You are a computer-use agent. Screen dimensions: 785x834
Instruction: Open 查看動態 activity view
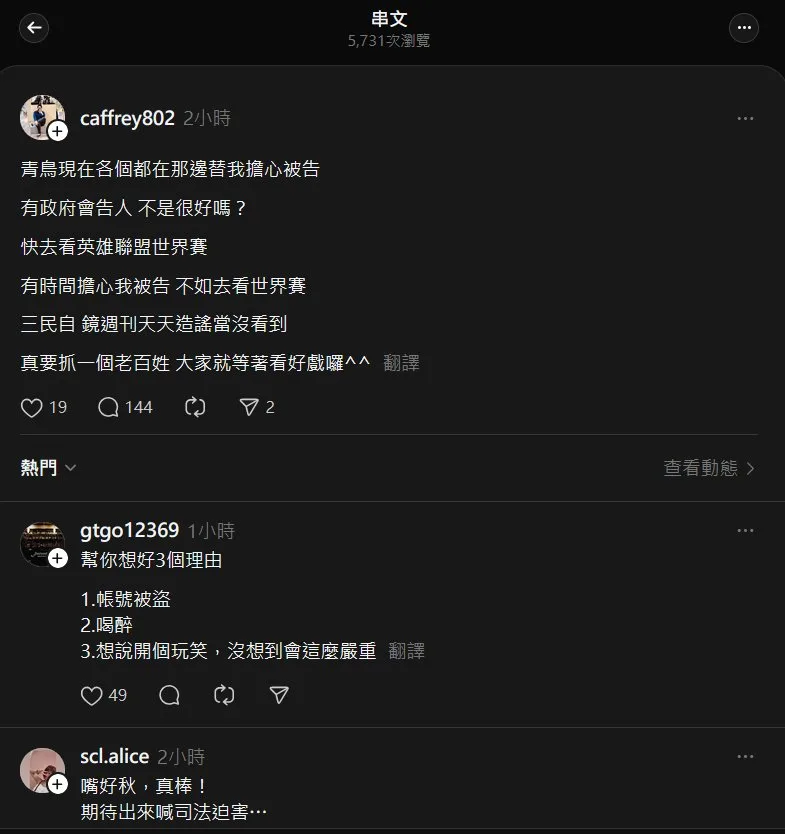(709, 467)
